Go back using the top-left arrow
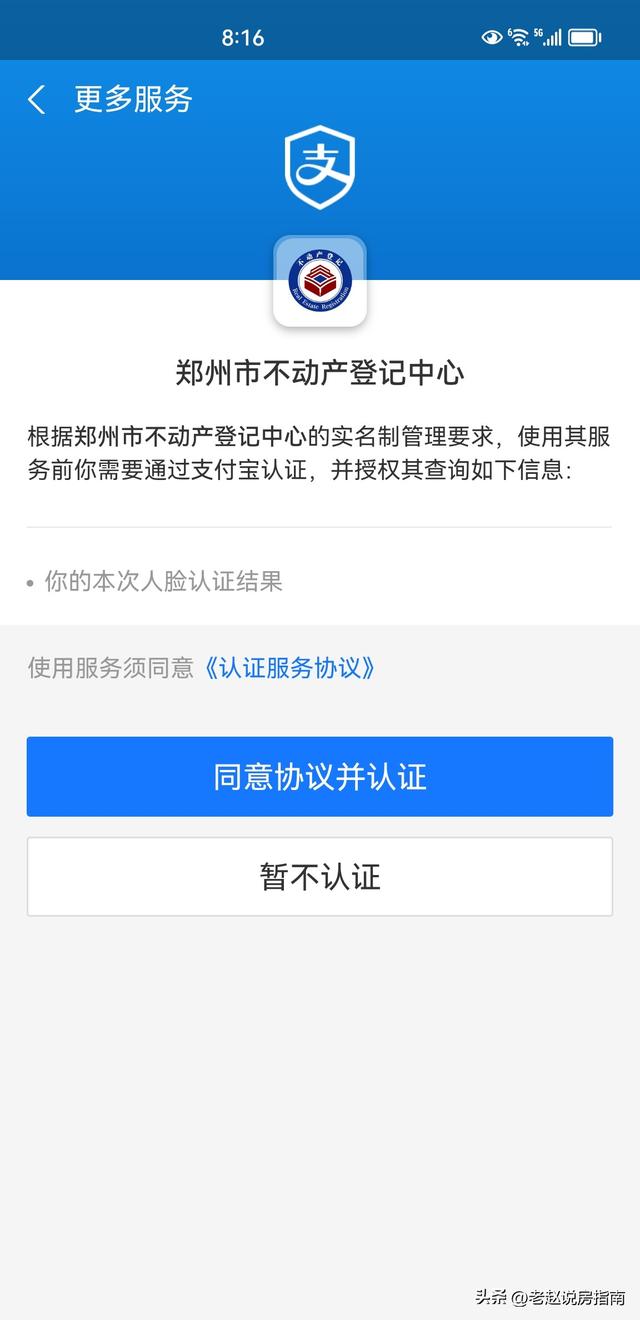 coord(37,99)
